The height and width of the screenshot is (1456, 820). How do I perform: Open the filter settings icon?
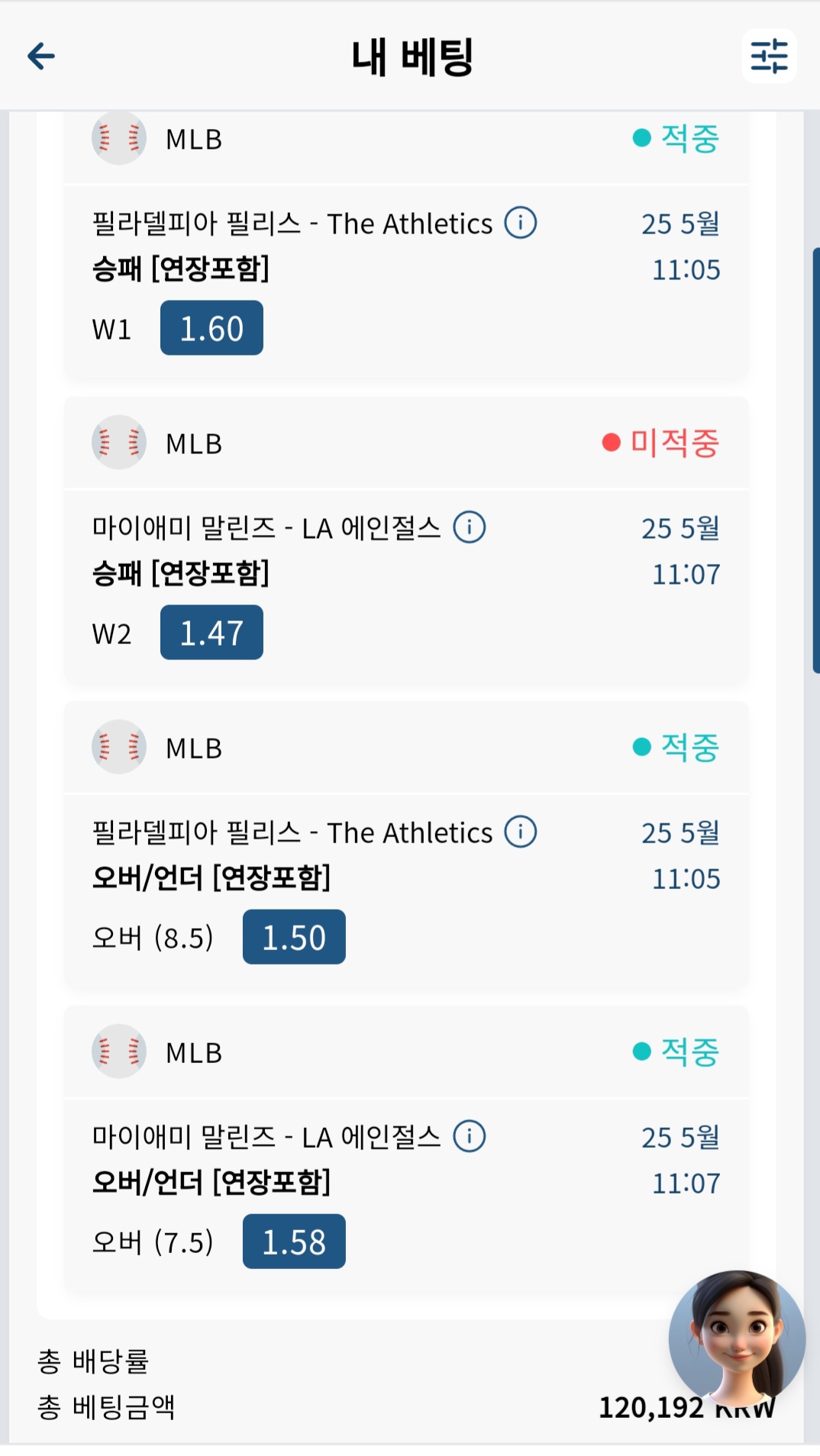(x=769, y=56)
